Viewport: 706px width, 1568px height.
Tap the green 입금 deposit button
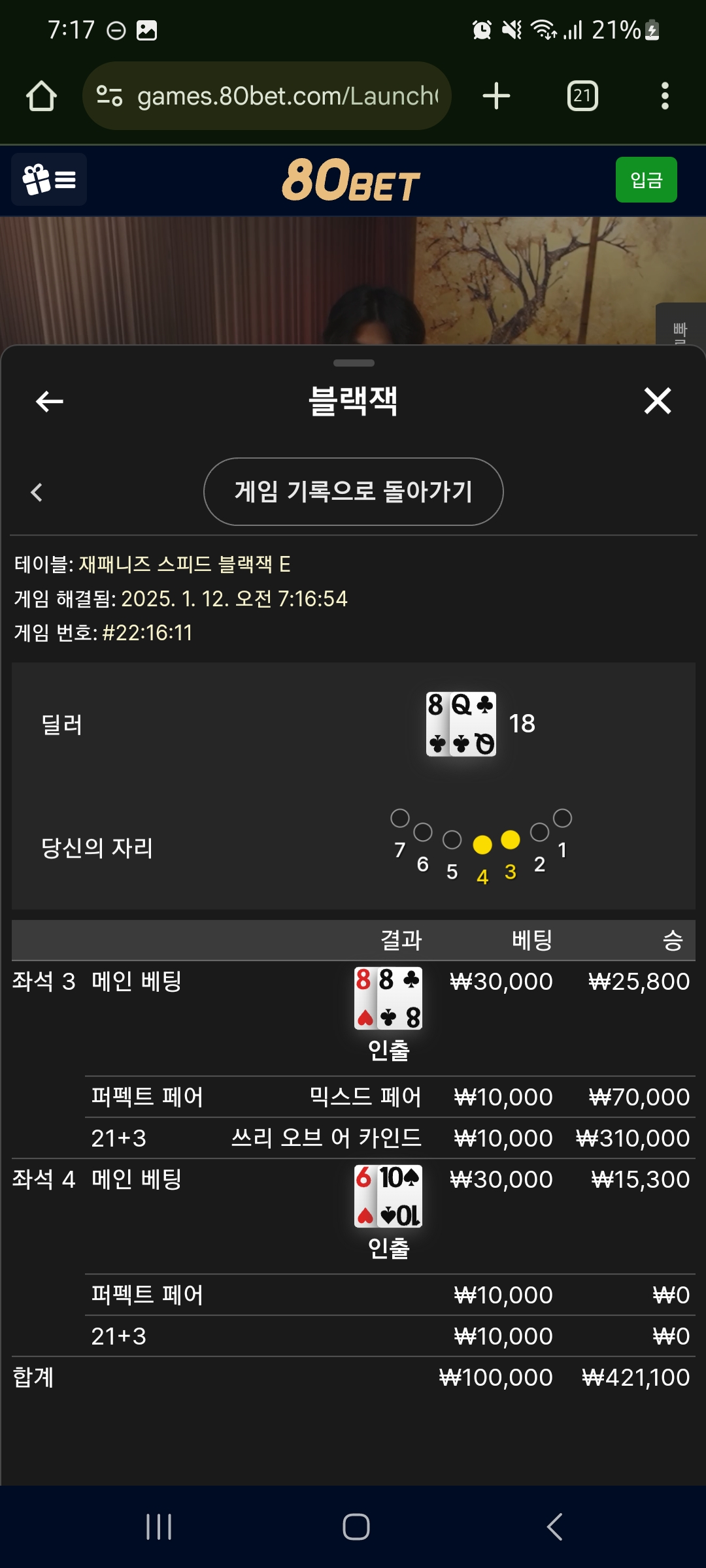tap(646, 180)
